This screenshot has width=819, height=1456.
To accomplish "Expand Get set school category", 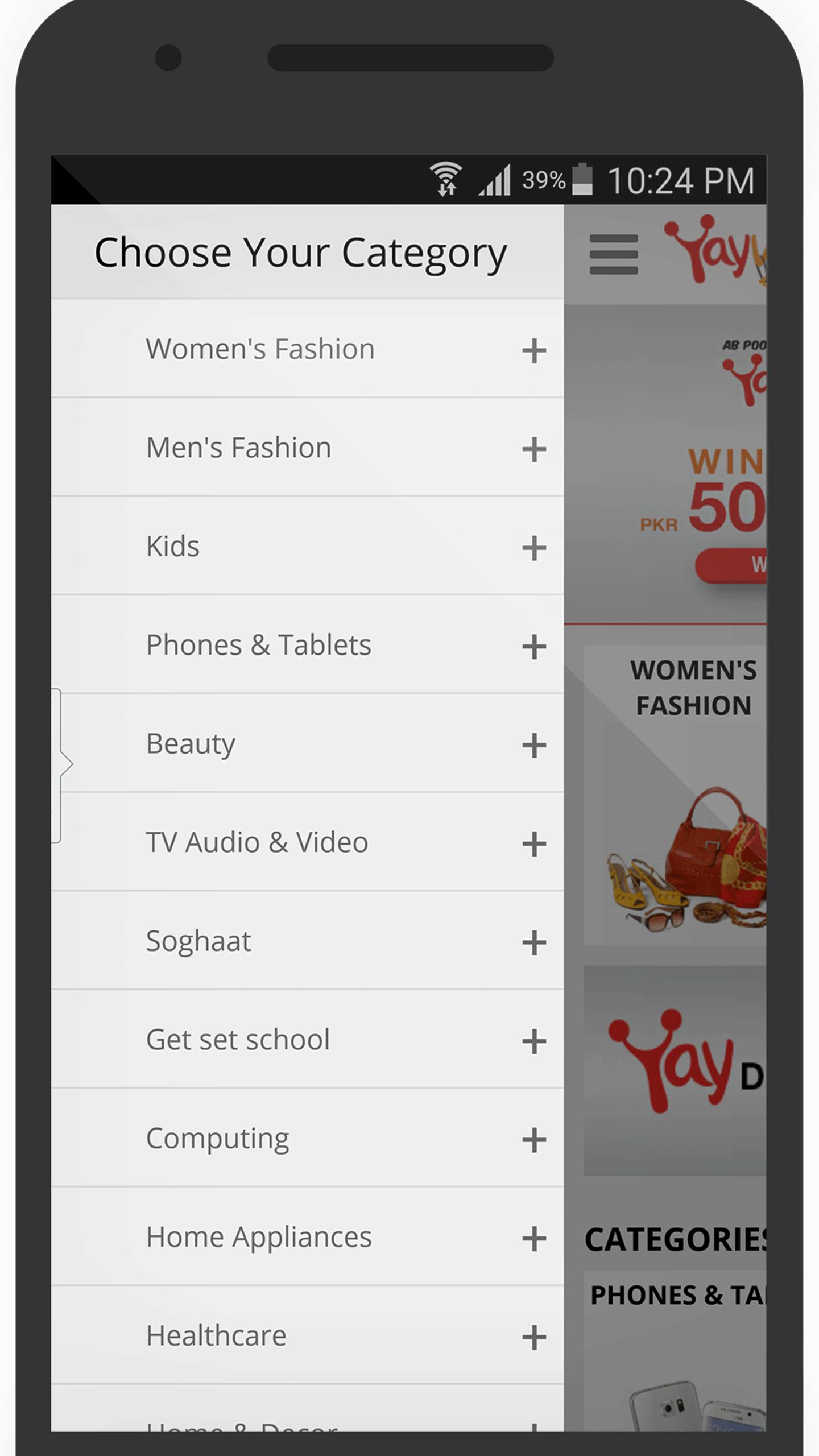I will click(x=534, y=1041).
